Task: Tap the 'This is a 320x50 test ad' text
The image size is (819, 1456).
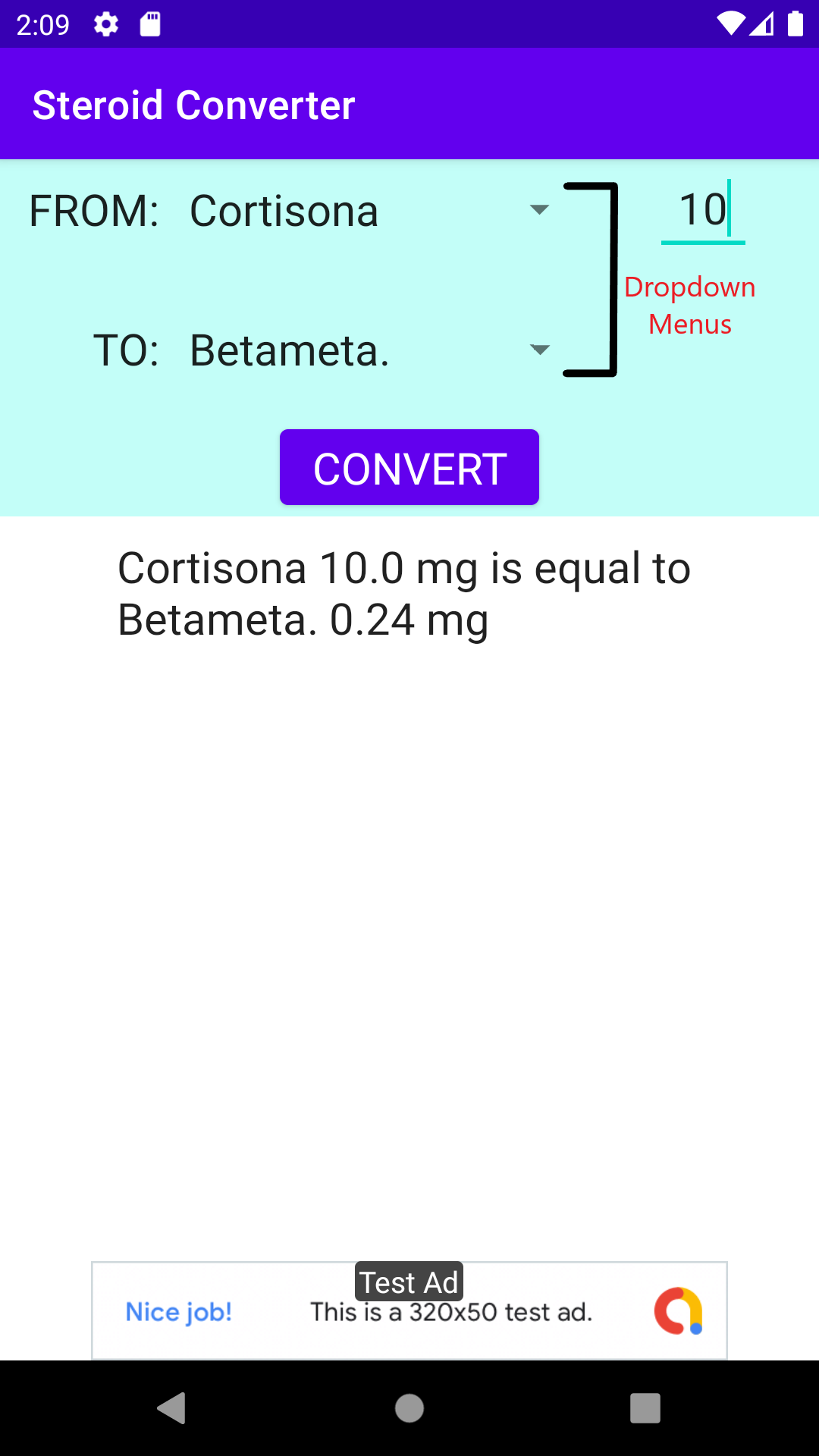Action: (453, 1312)
